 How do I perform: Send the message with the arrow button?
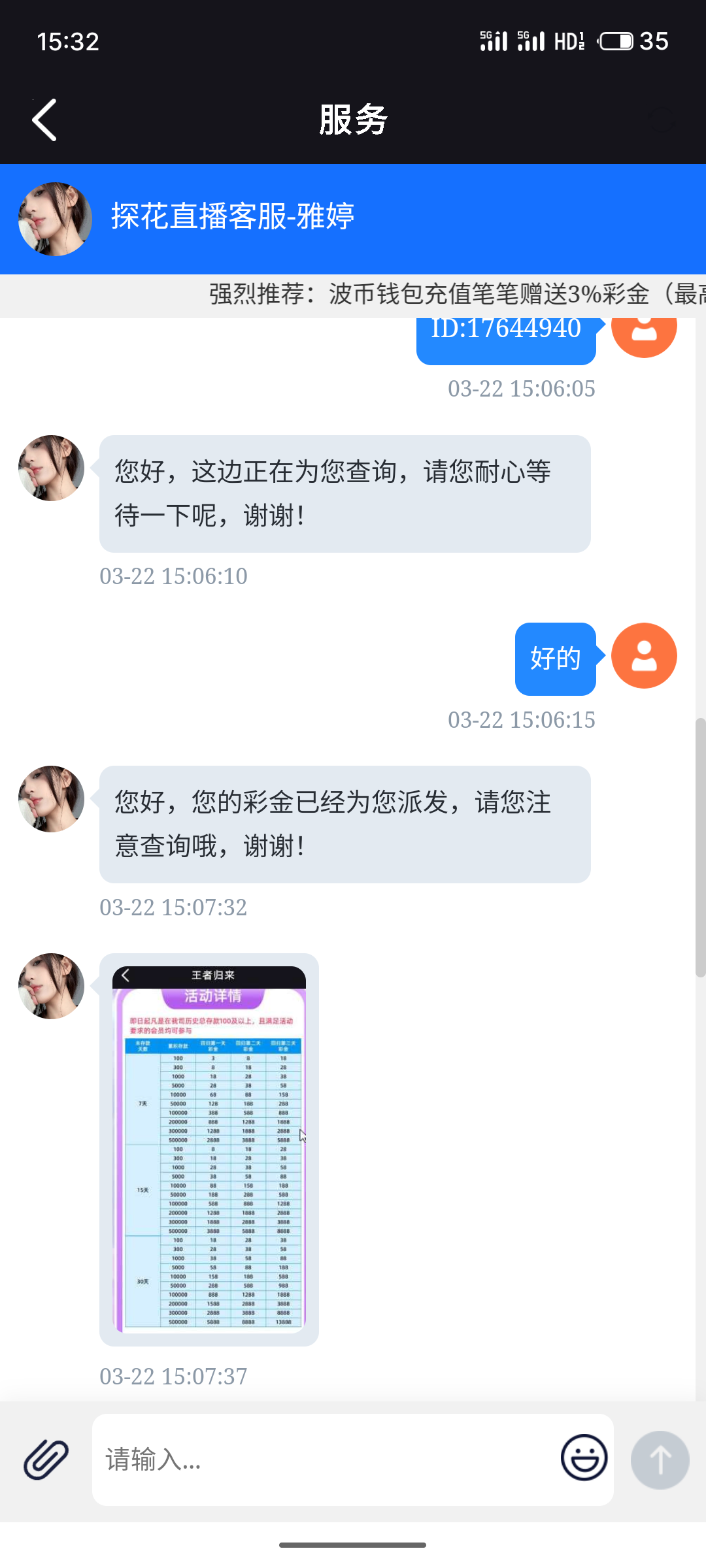pos(660,1460)
